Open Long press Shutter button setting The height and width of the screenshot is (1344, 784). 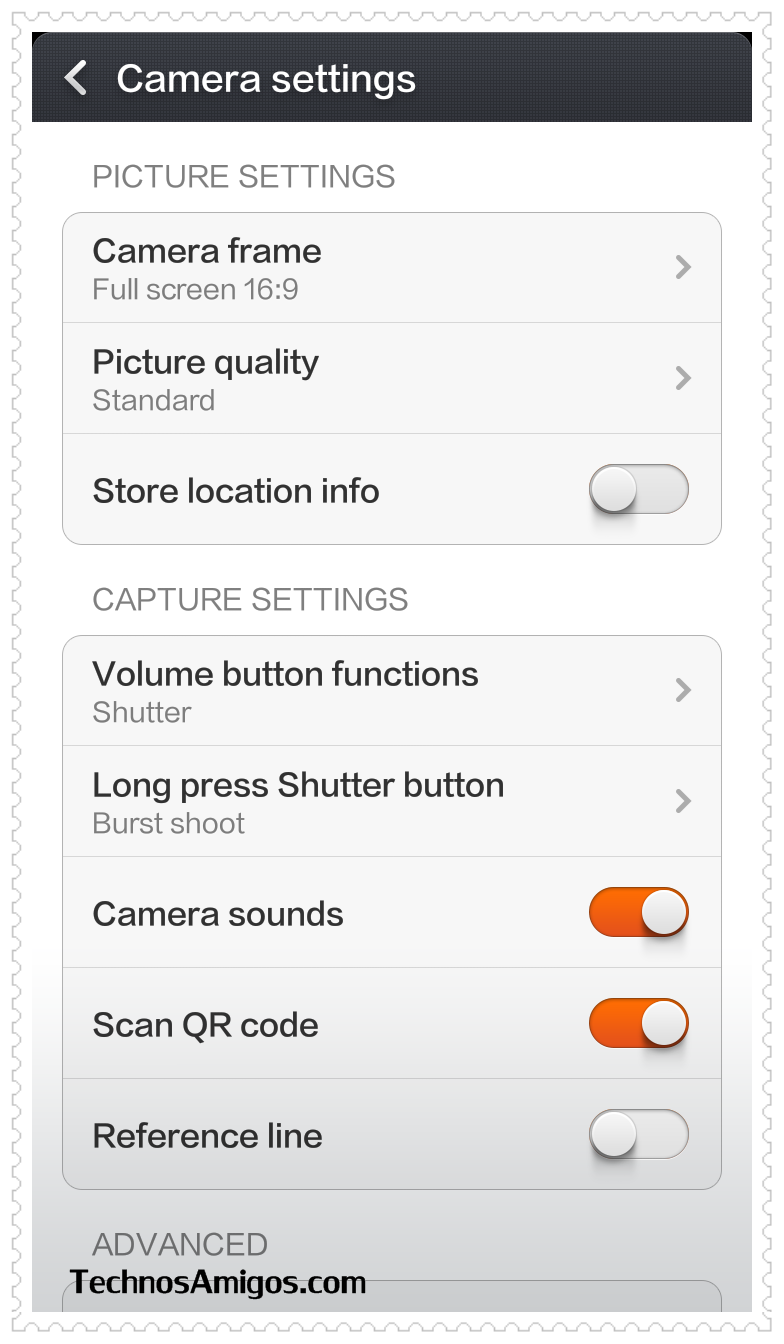(392, 801)
